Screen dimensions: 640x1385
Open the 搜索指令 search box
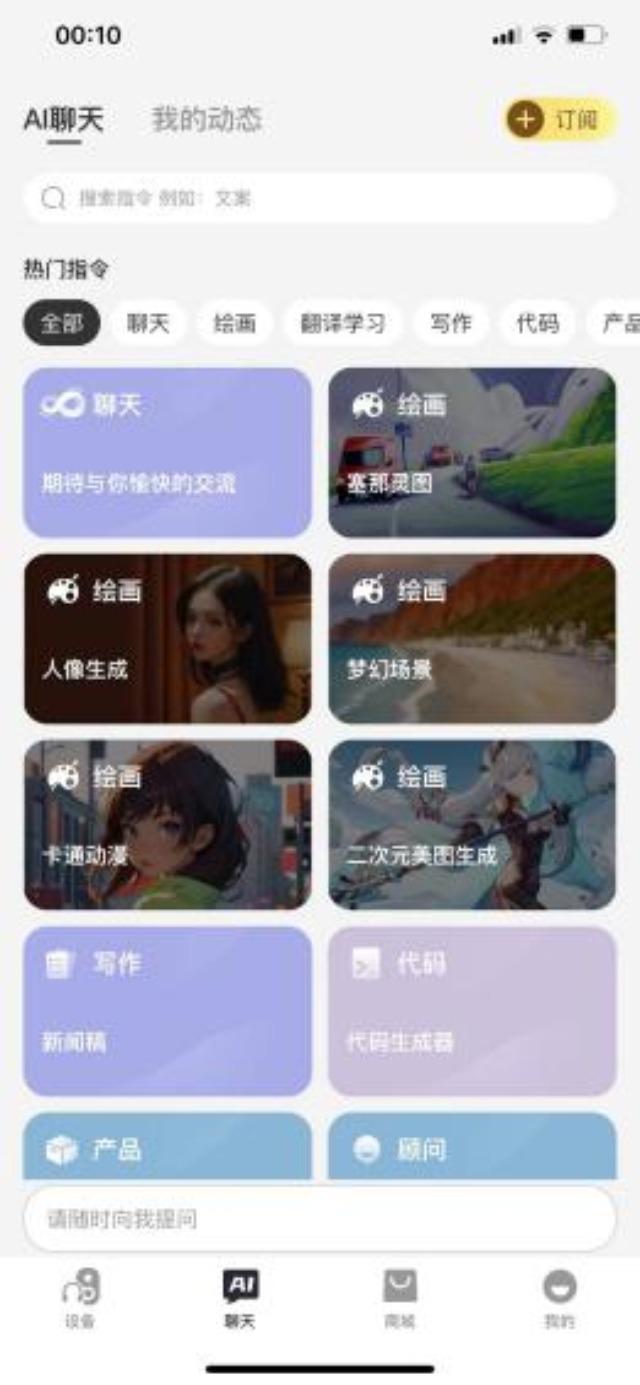(x=320, y=198)
